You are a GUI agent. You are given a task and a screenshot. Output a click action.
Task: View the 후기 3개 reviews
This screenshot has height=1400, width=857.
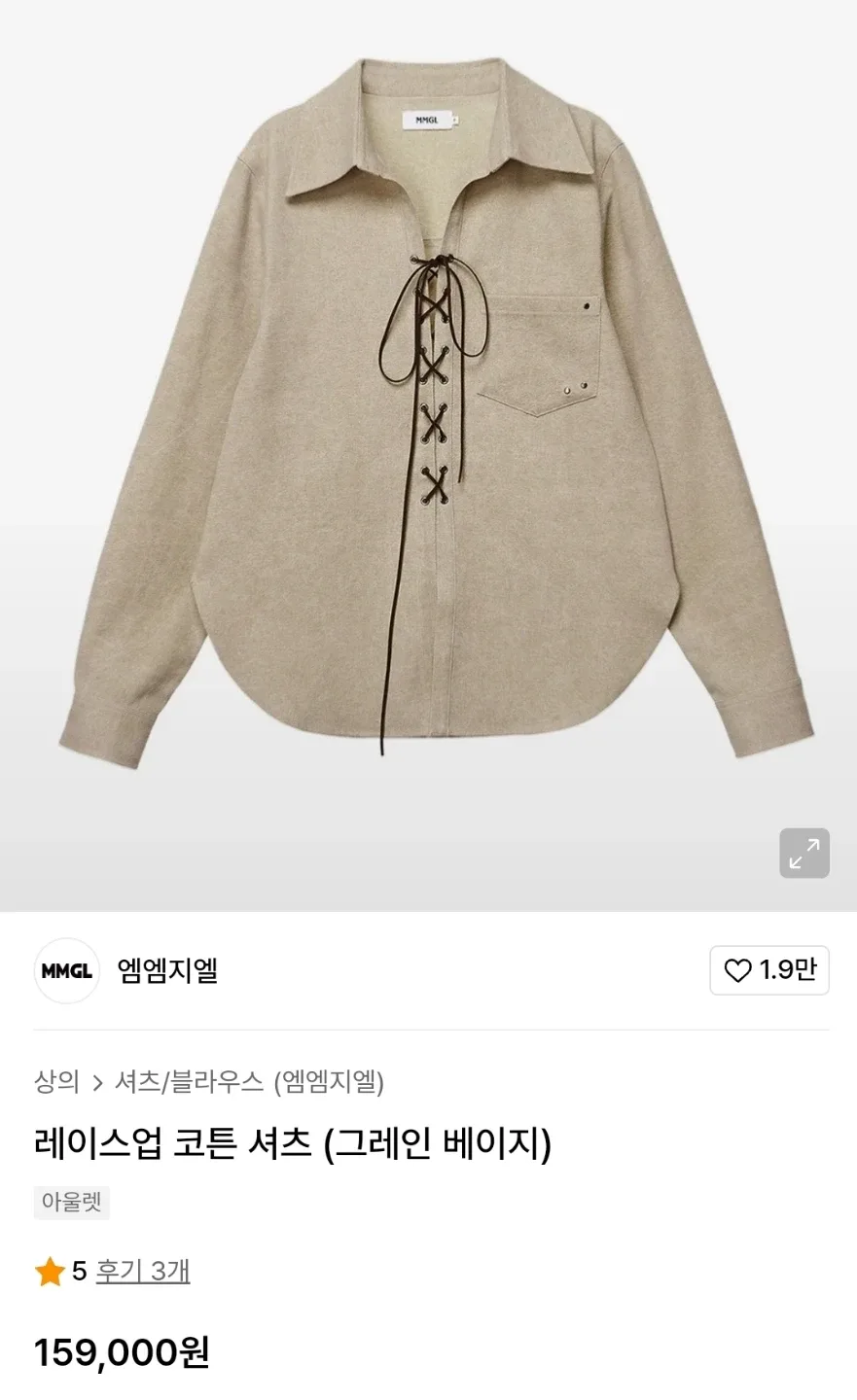click(143, 1271)
